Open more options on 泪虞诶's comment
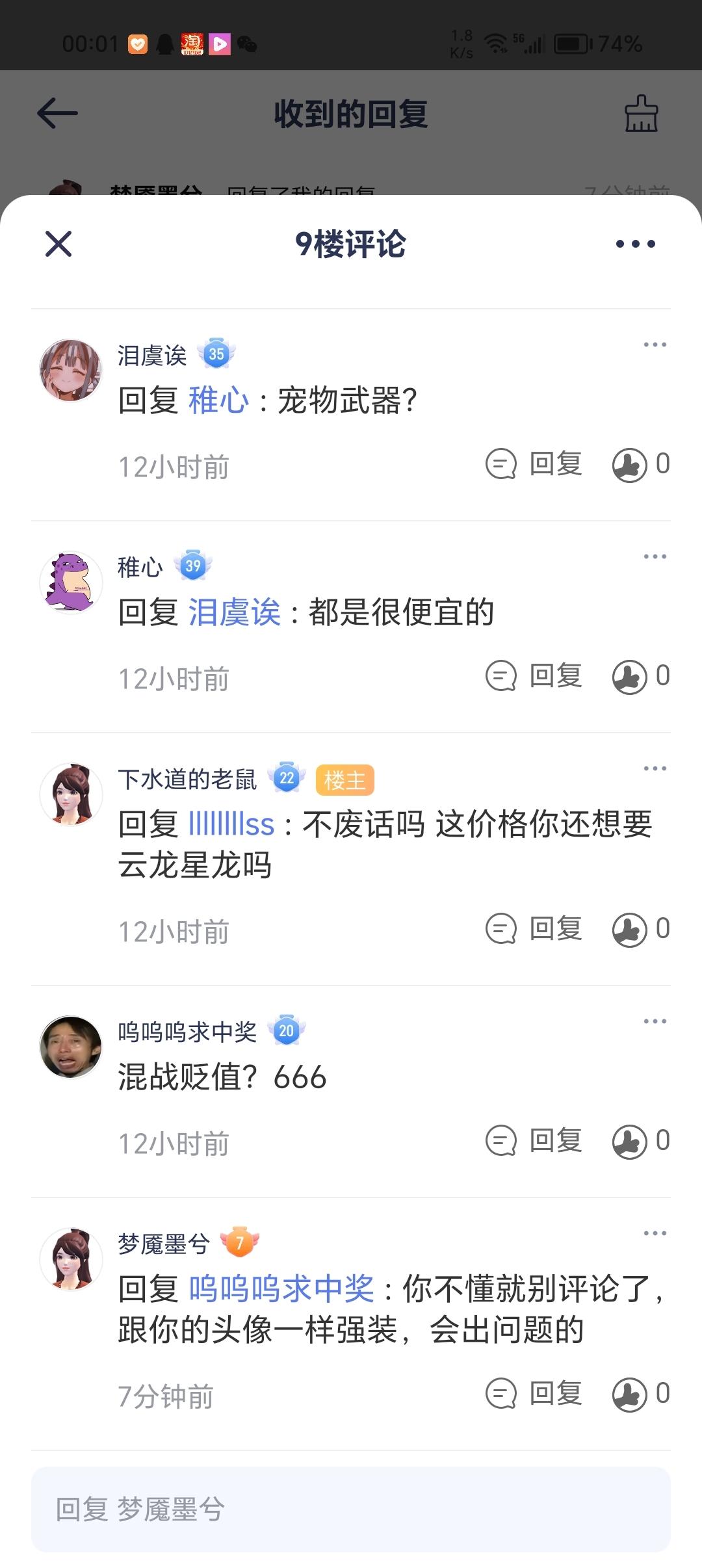Viewport: 702px width, 1568px height. 655,345
